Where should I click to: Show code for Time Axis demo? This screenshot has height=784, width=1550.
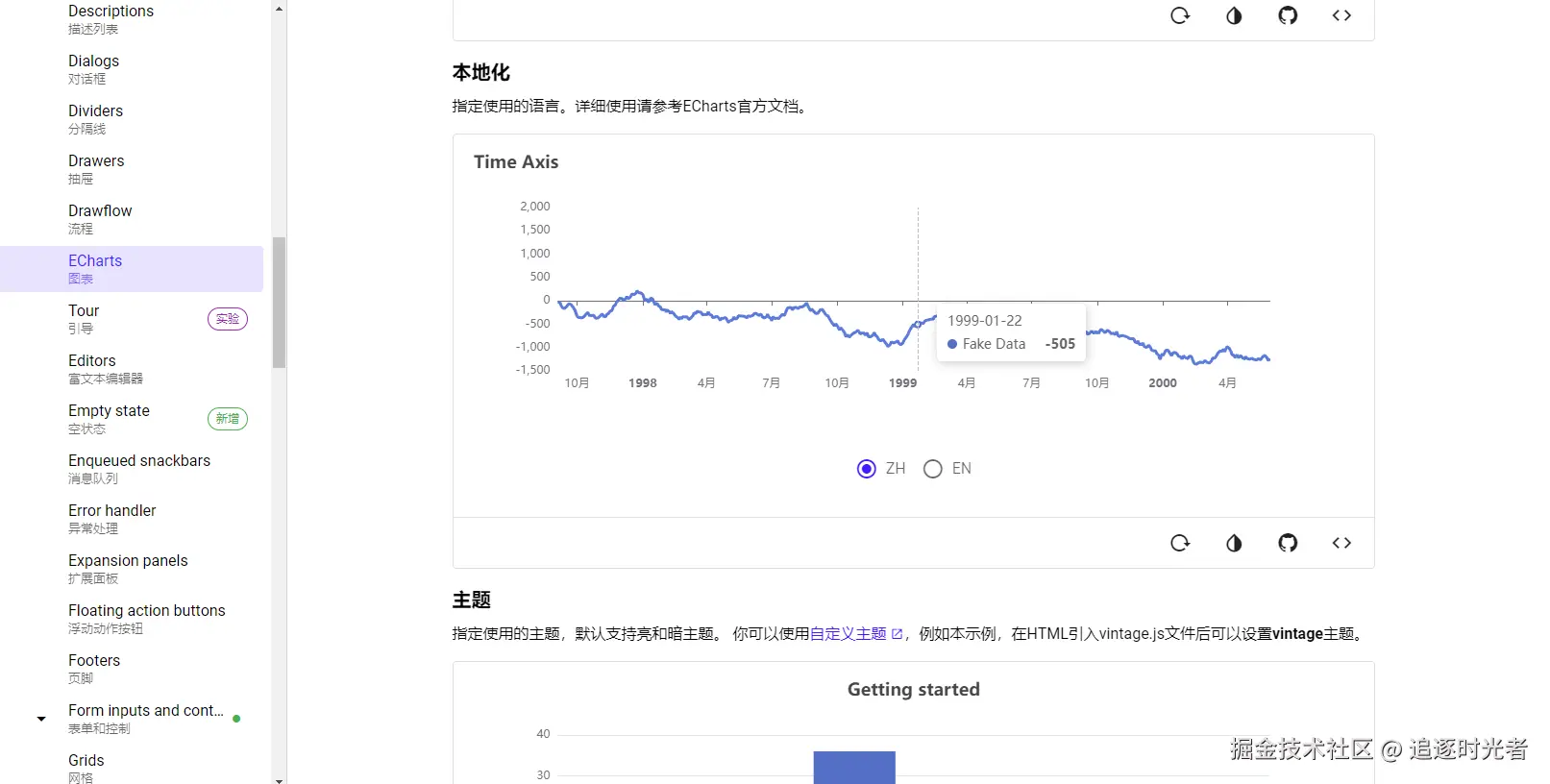pos(1341,544)
